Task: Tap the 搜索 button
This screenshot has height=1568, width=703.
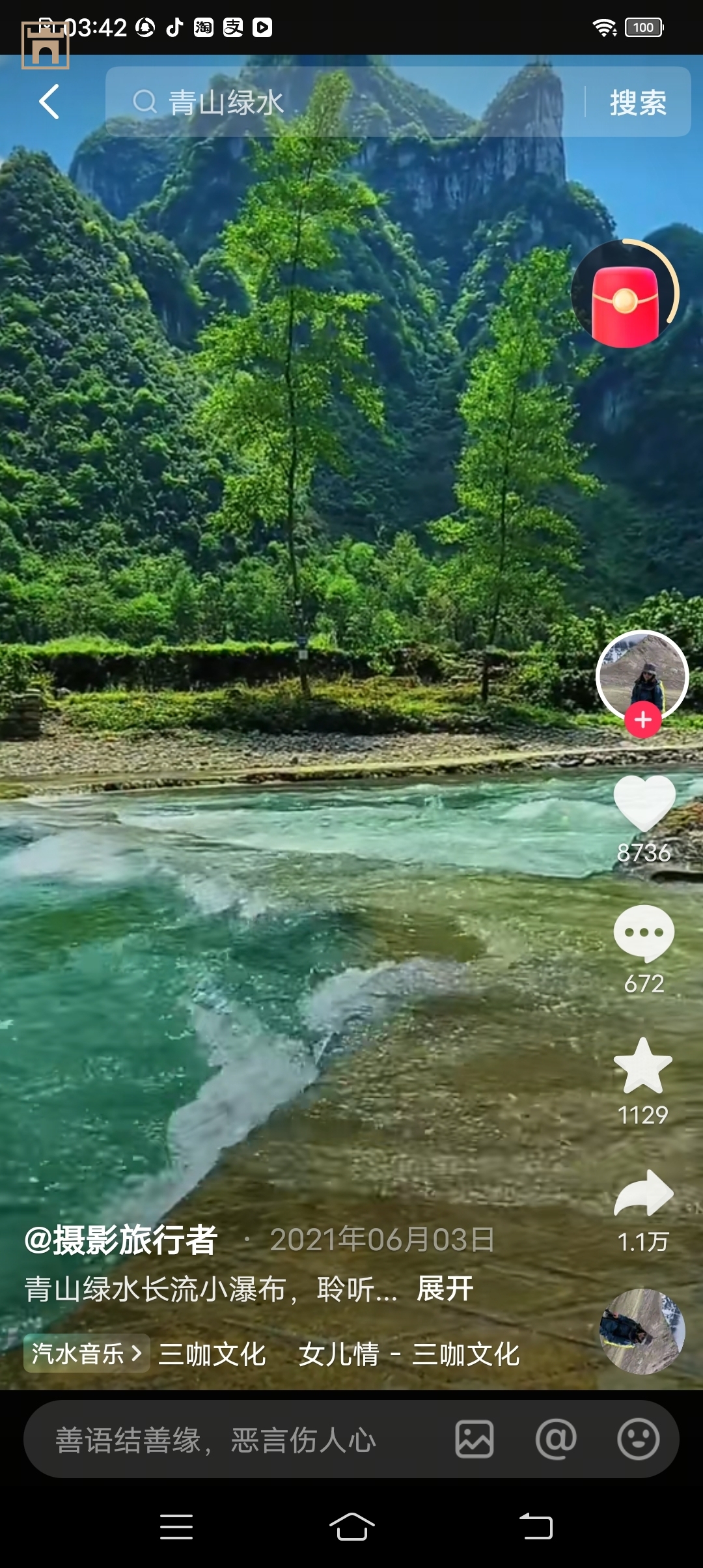Action: click(637, 102)
